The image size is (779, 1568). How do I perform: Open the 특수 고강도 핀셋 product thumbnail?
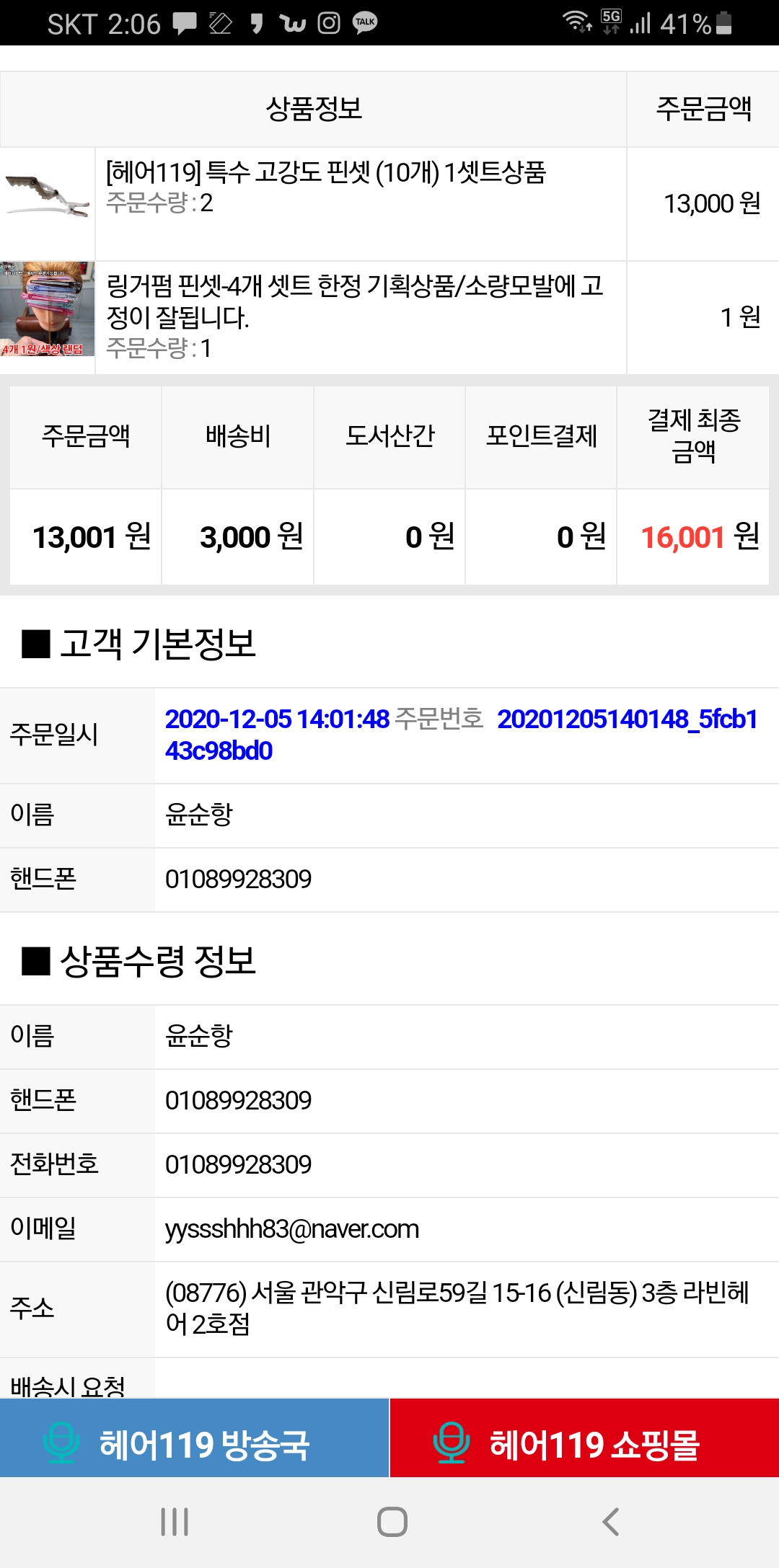[x=48, y=196]
